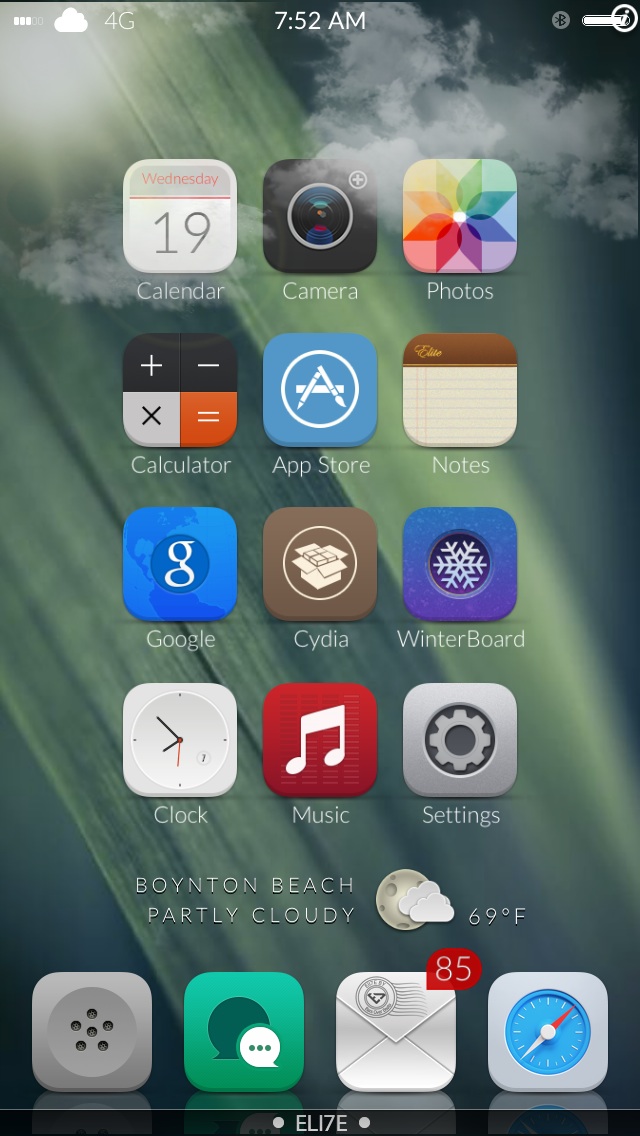The width and height of the screenshot is (640, 1136).
Task: Open Photos
Action: pyautogui.click(x=460, y=216)
